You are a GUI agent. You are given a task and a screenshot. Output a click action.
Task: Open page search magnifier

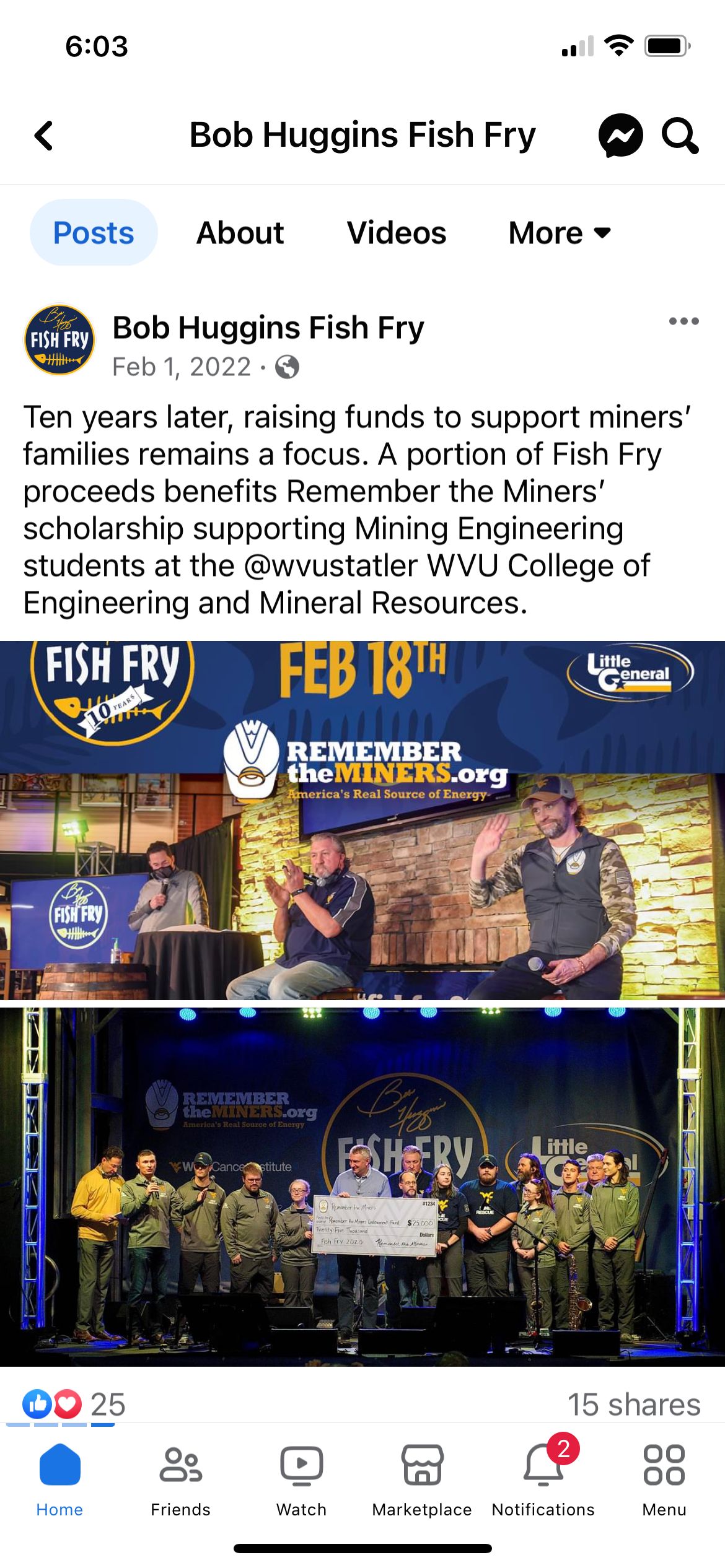(x=680, y=136)
